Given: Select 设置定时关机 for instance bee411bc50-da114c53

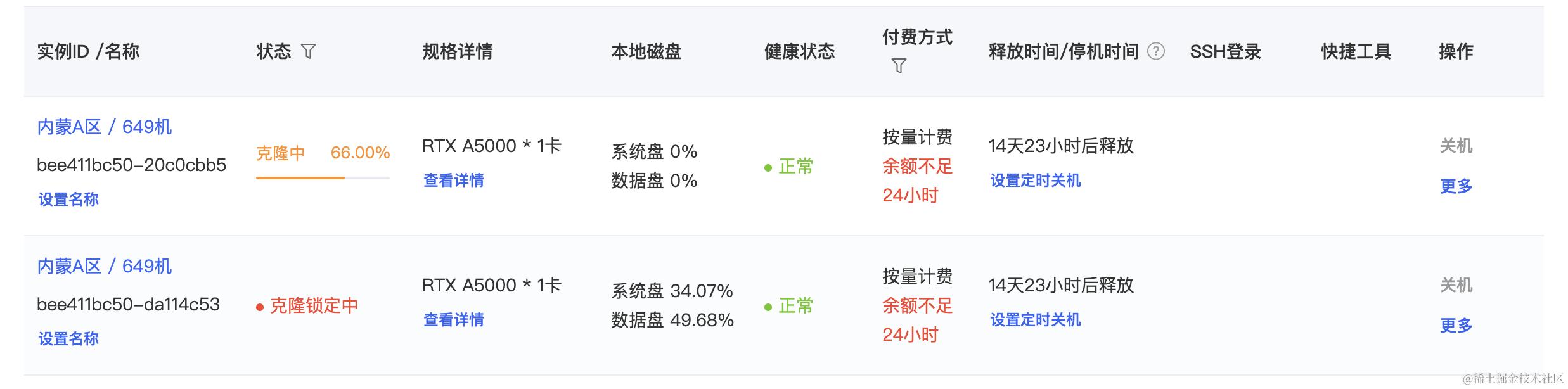Looking at the screenshot, I should [1036, 320].
